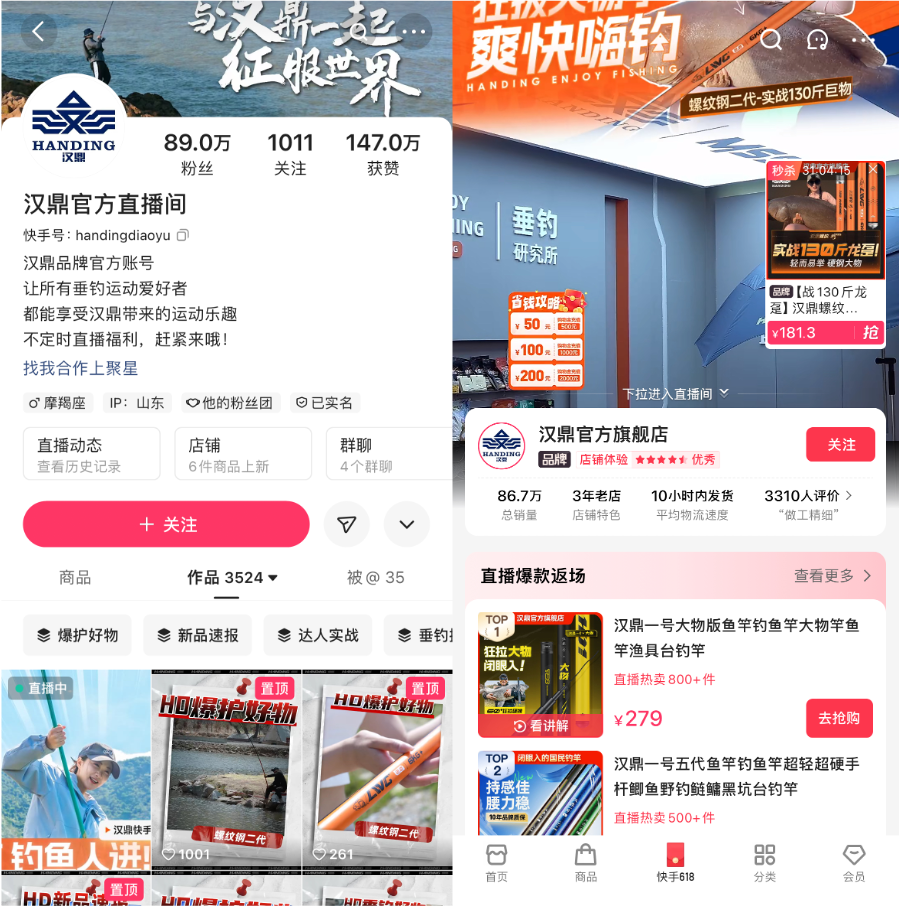Tap 去抢购 for 汉鼎一号大物版鱼竿

tap(839, 718)
